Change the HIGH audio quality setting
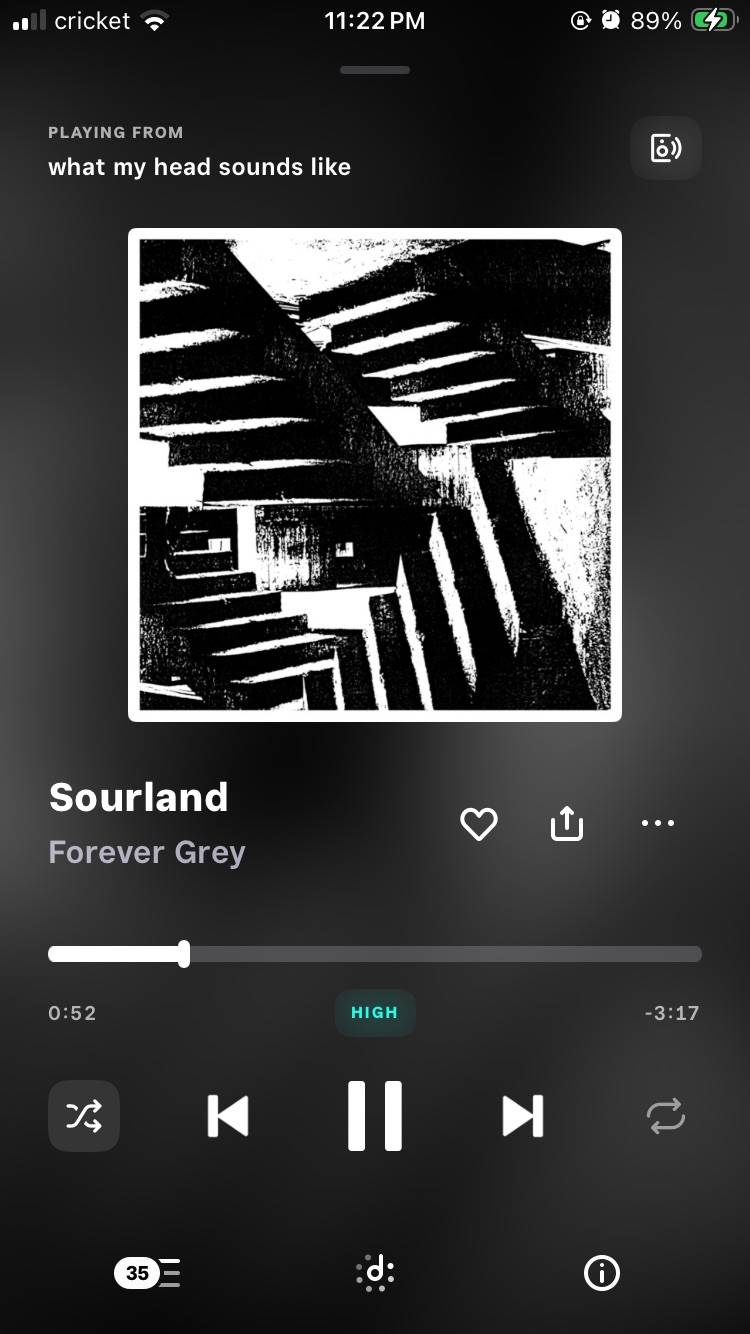This screenshot has width=750, height=1334. pos(375,1013)
